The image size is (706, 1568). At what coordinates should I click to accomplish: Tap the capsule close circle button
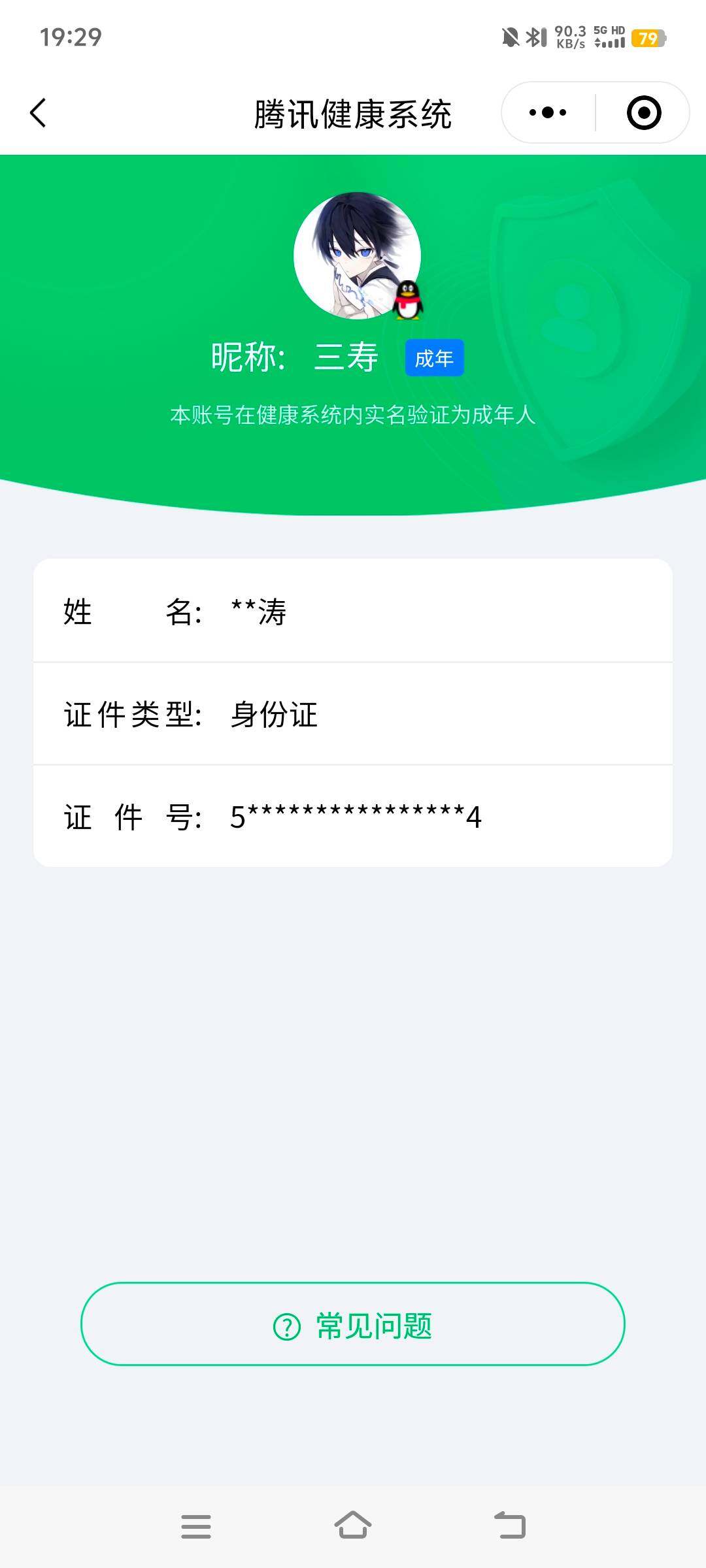[644, 112]
